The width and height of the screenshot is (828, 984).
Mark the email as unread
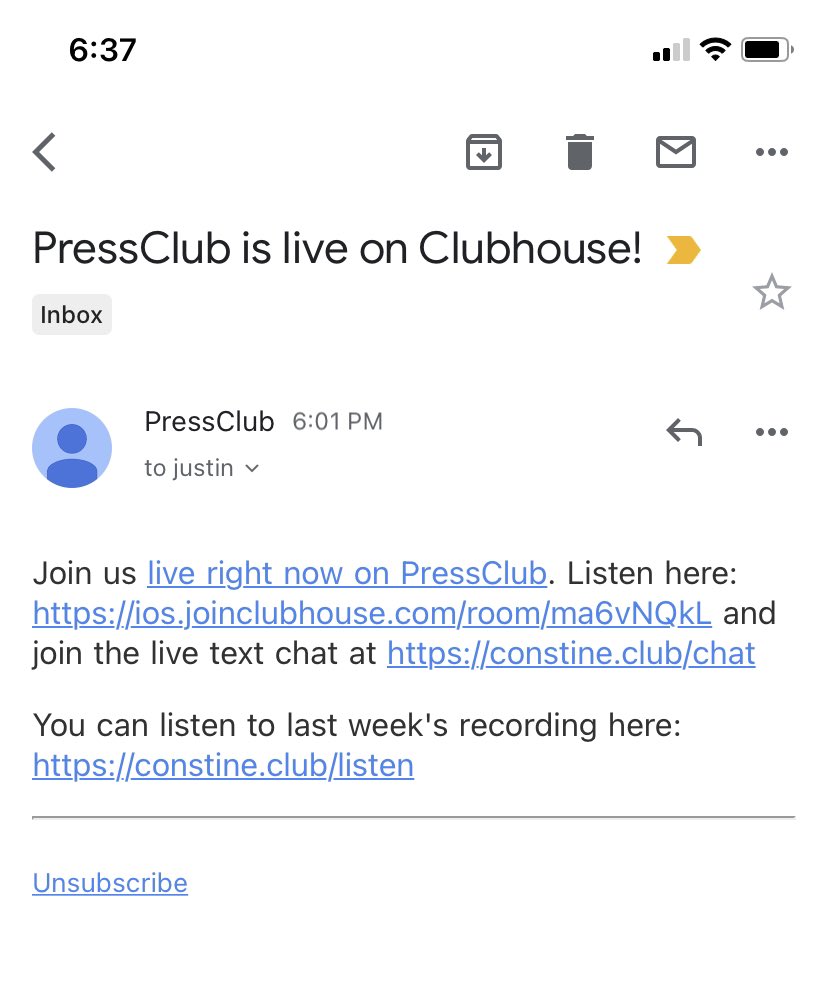tap(676, 152)
